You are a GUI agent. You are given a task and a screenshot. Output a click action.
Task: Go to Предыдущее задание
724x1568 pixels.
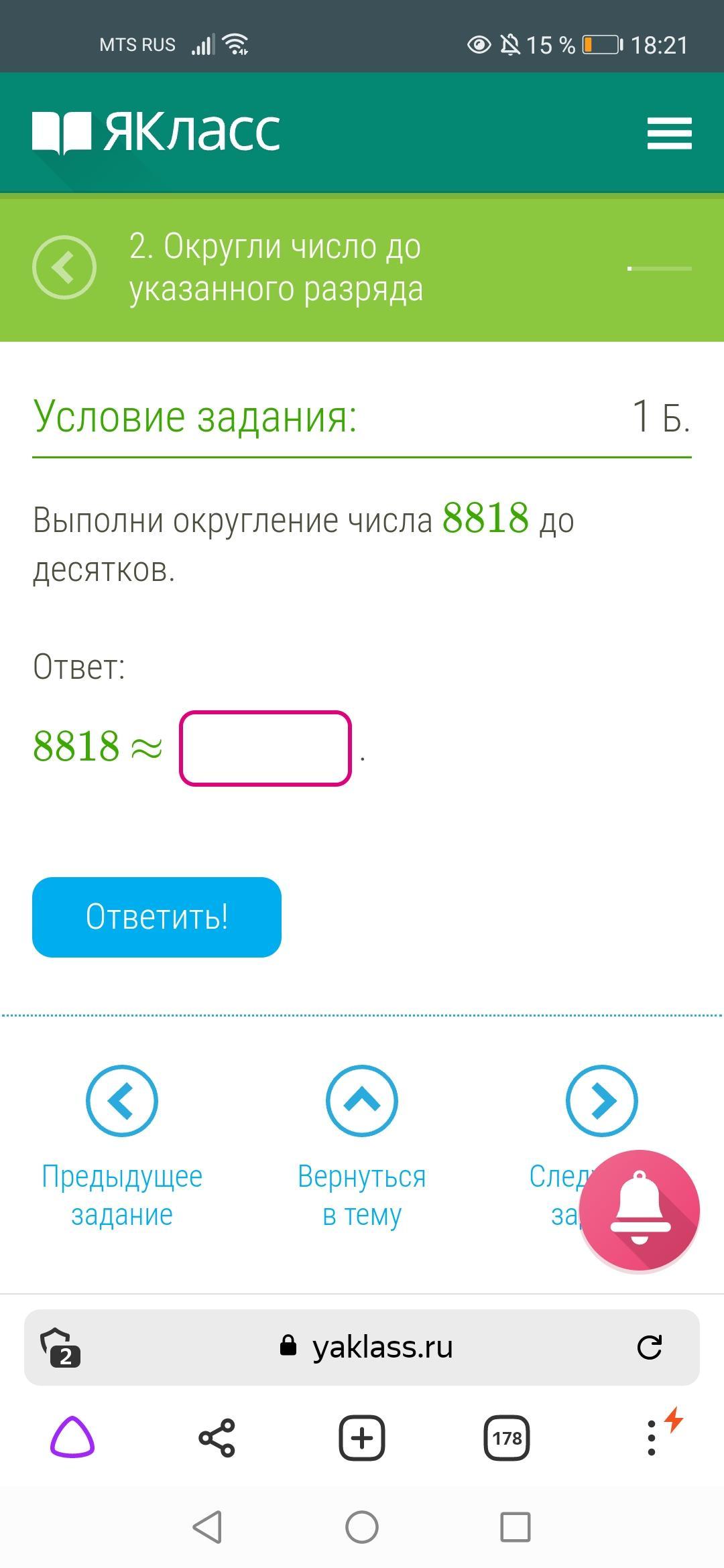(x=122, y=1101)
